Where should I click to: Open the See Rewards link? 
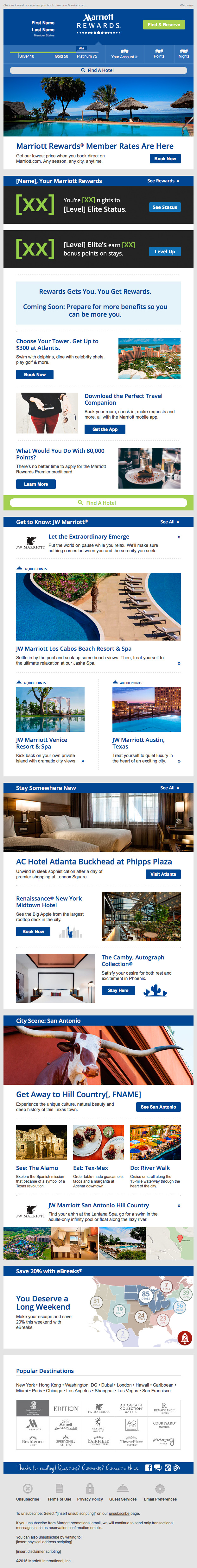163,181
